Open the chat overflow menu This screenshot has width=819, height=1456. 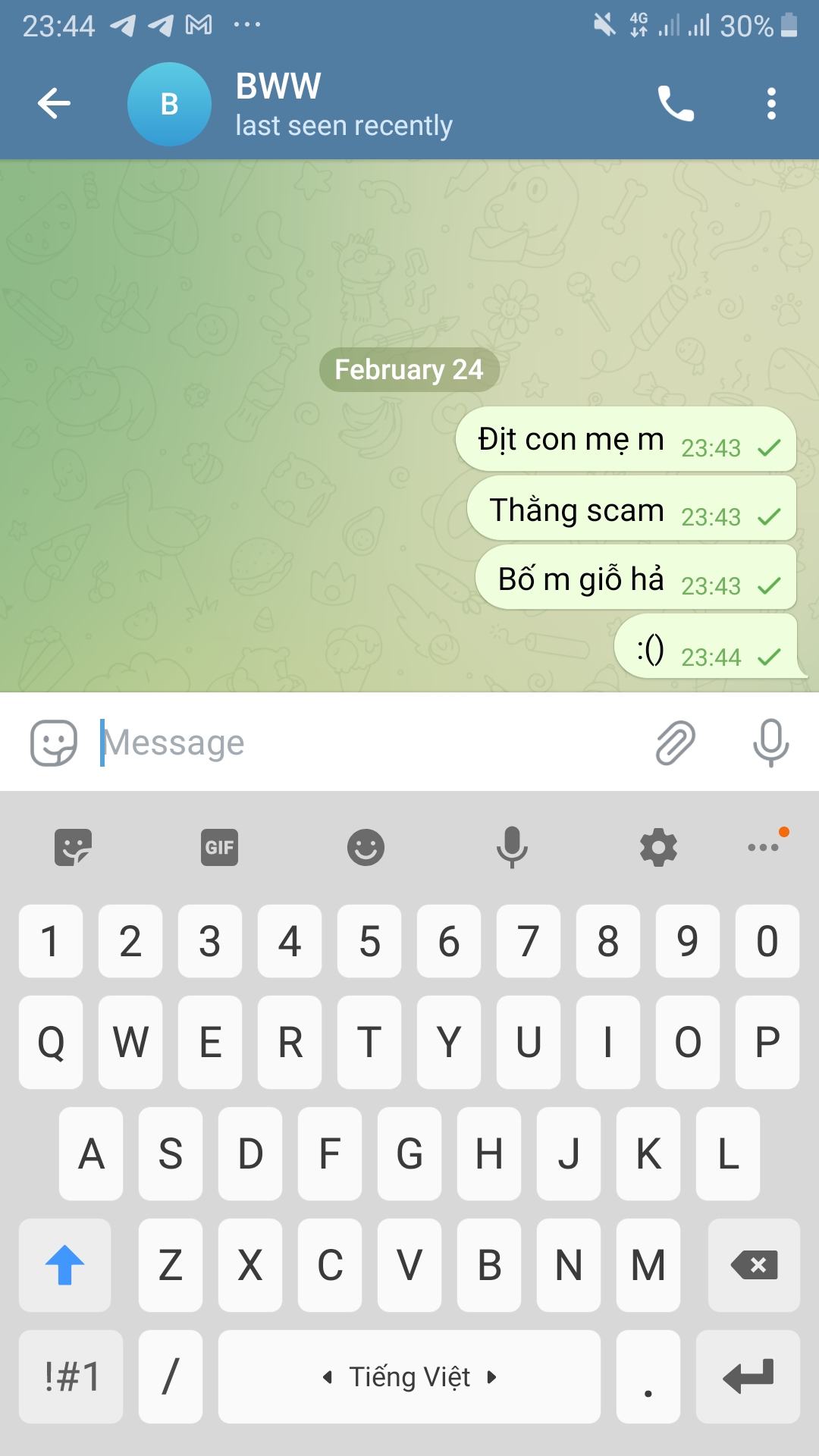(771, 104)
